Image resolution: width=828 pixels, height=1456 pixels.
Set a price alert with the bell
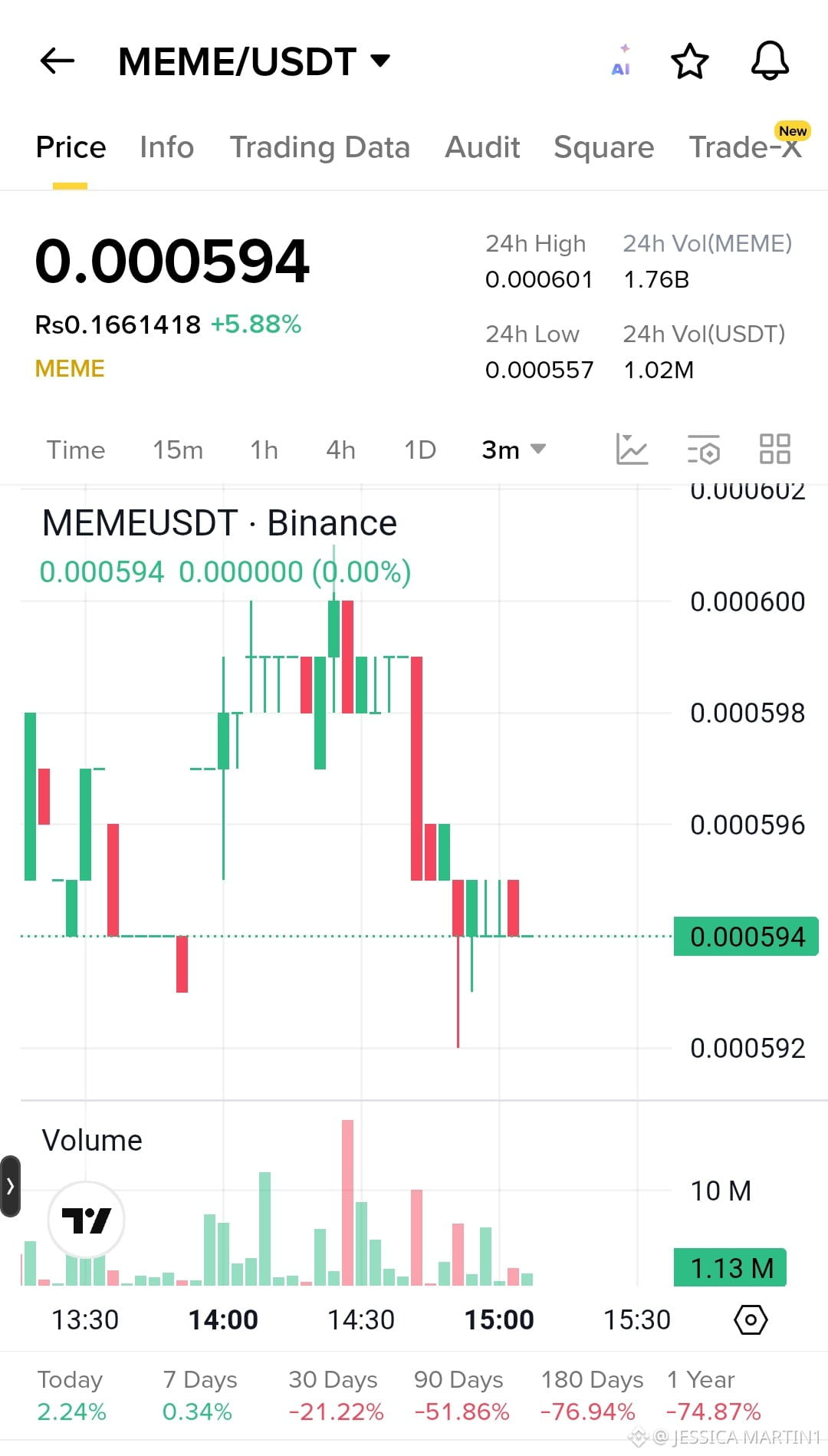pos(770,61)
